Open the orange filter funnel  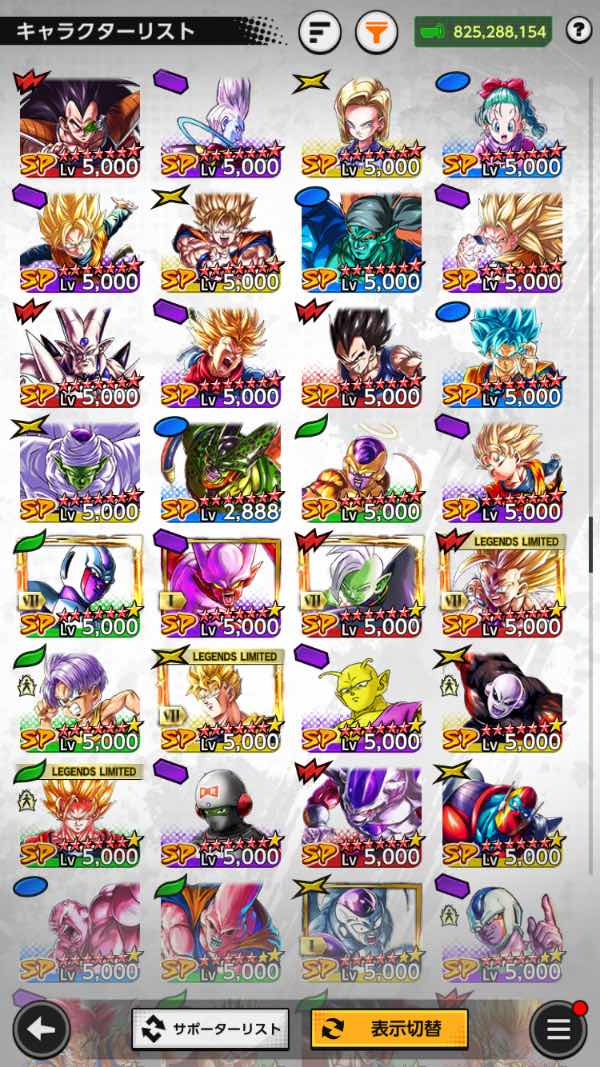tap(376, 32)
